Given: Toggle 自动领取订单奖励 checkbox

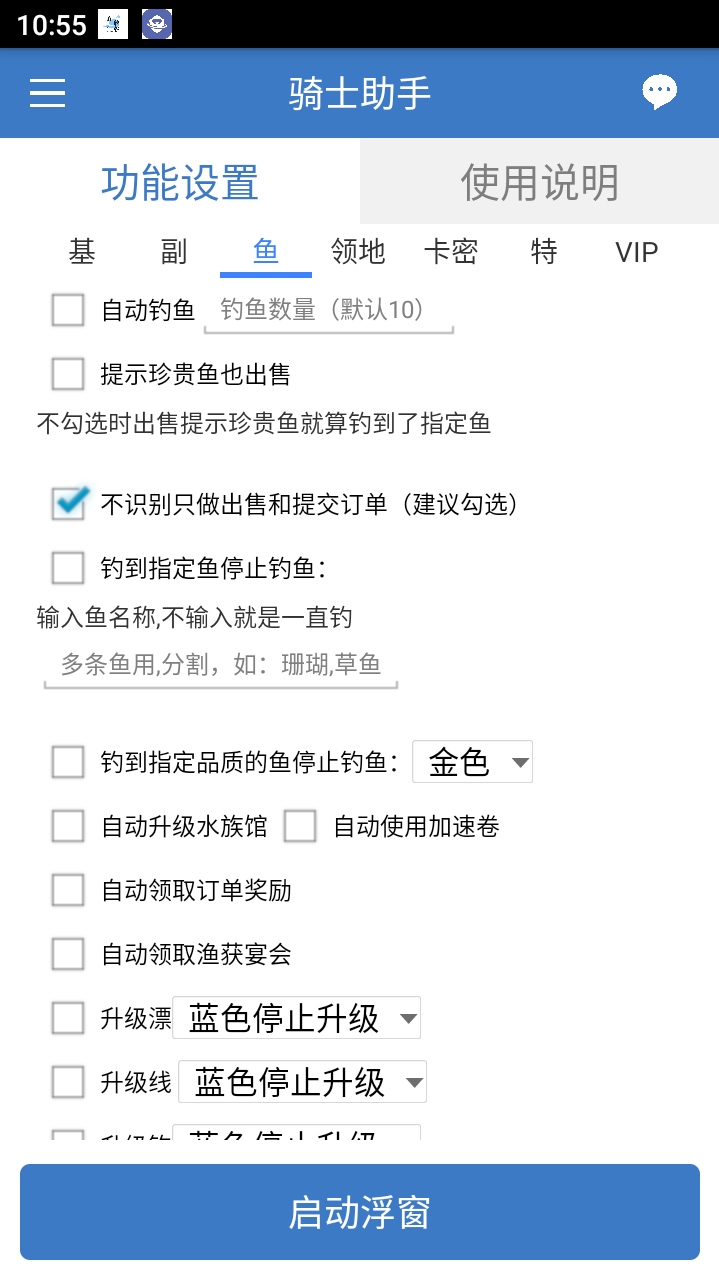Looking at the screenshot, I should [68, 890].
